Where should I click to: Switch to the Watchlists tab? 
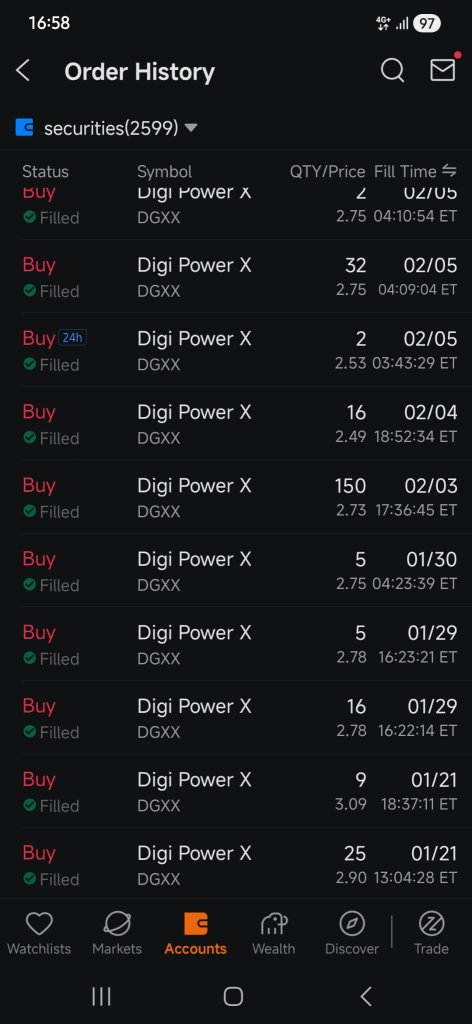coord(39,934)
